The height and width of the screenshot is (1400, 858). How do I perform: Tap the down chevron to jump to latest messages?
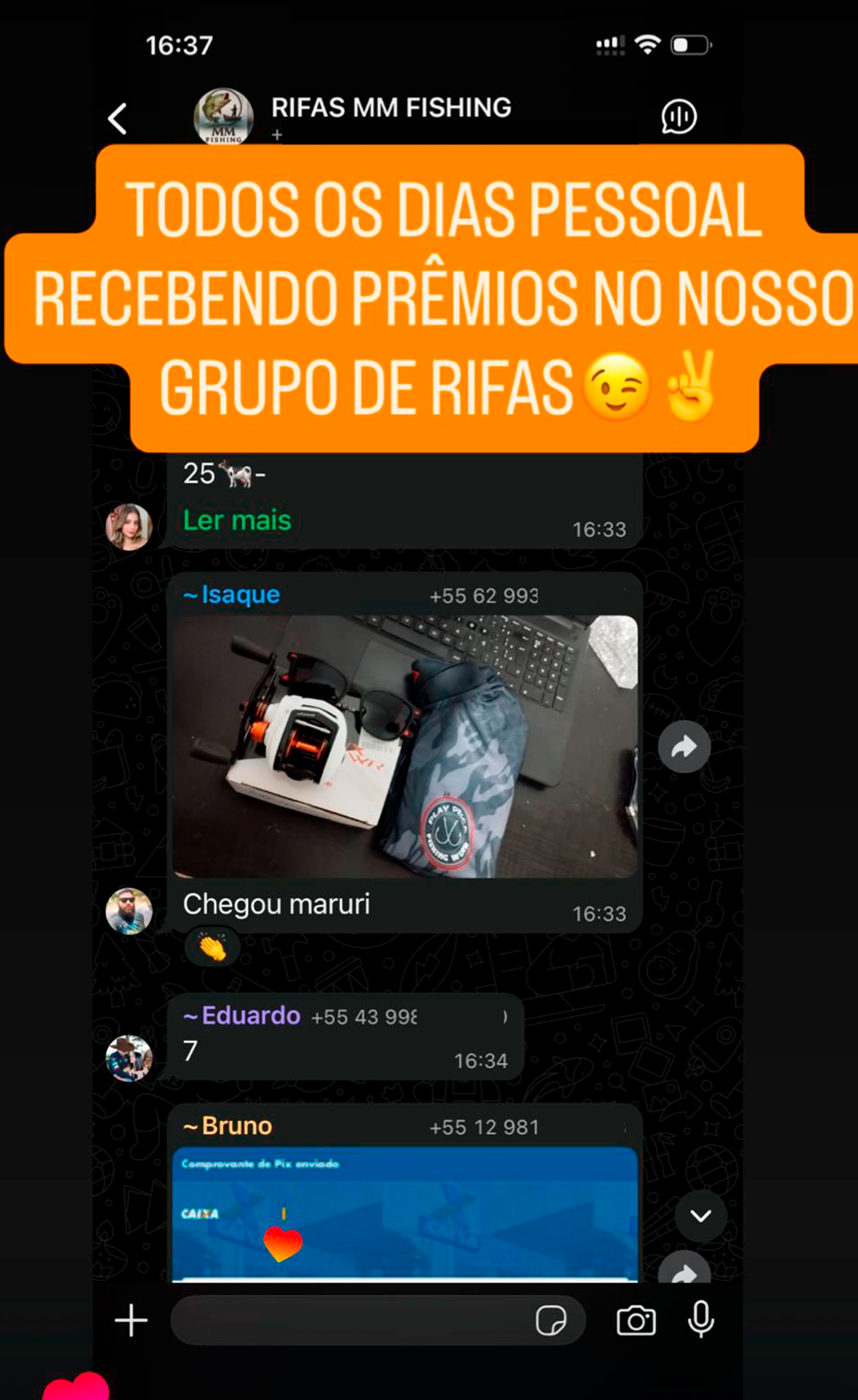tap(700, 1216)
